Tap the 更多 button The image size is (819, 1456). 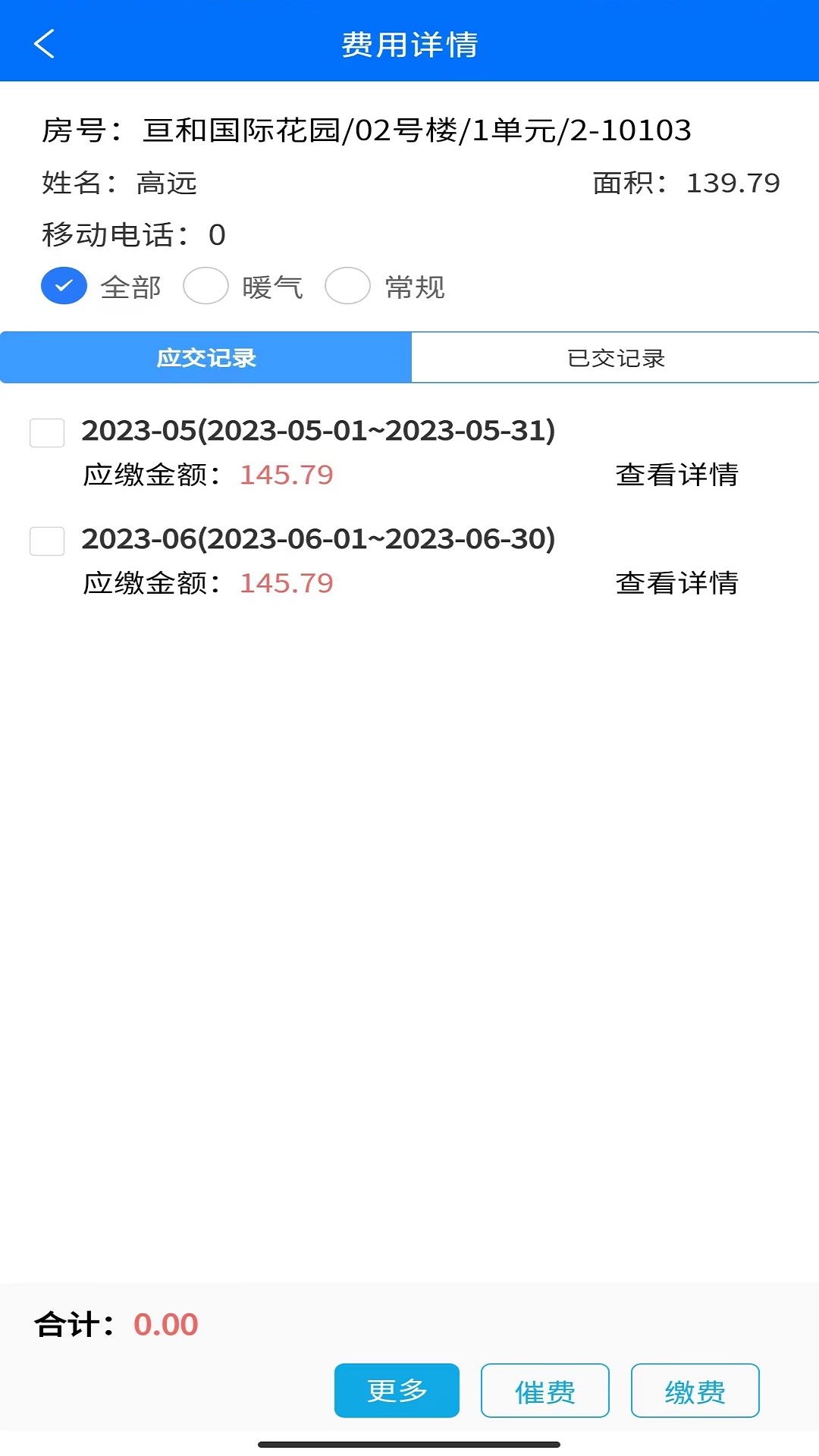pos(397,1389)
